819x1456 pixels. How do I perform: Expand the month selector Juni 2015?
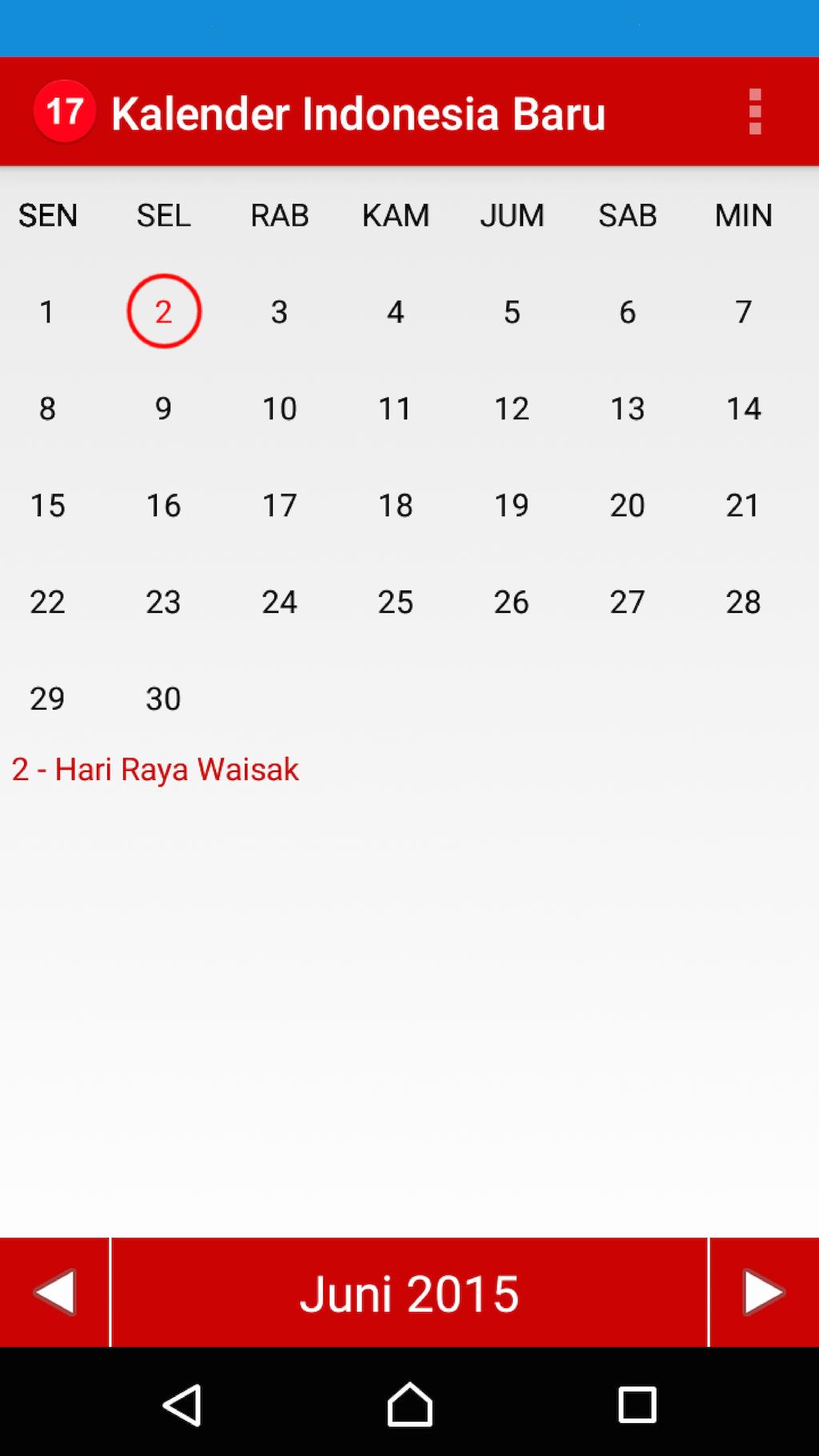409,1290
